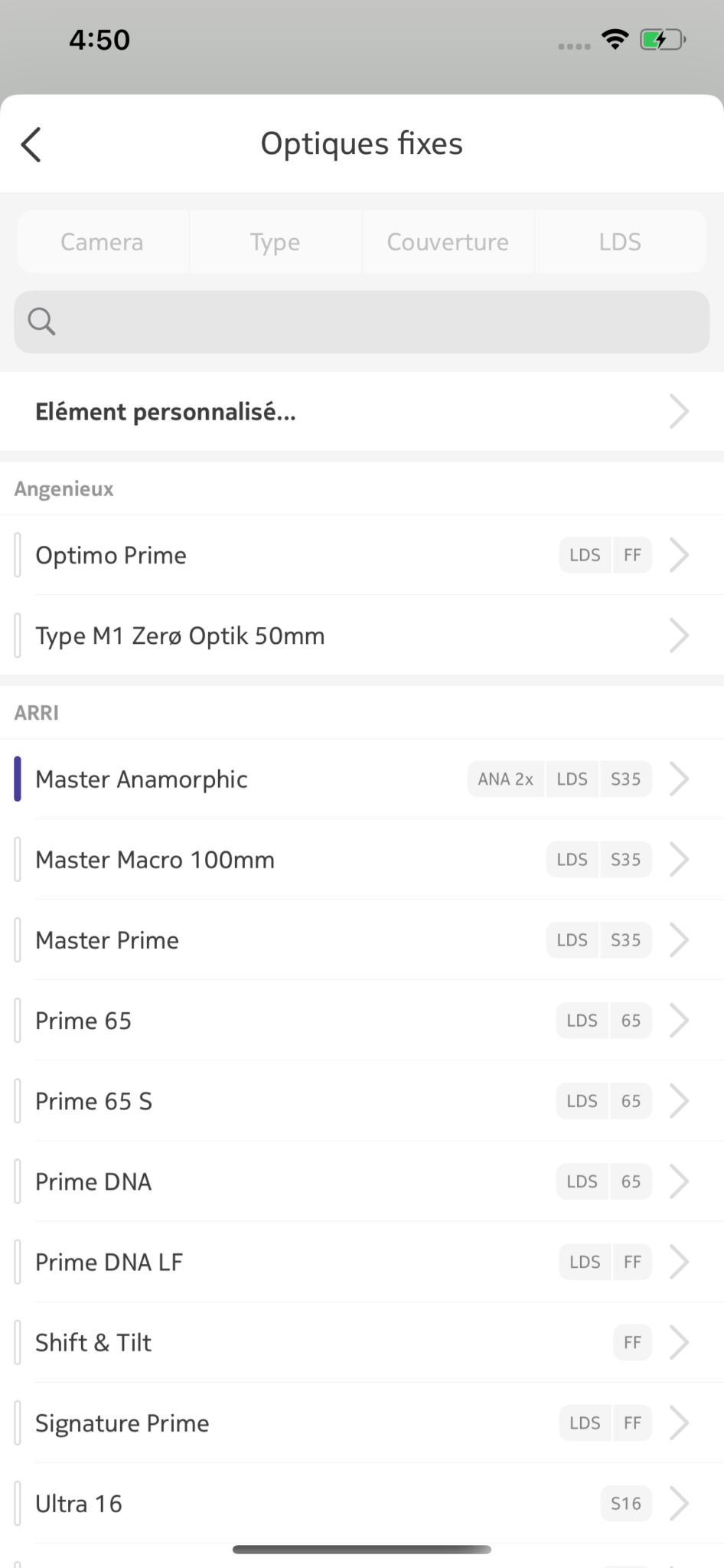Tap the search field

pyautogui.click(x=362, y=322)
